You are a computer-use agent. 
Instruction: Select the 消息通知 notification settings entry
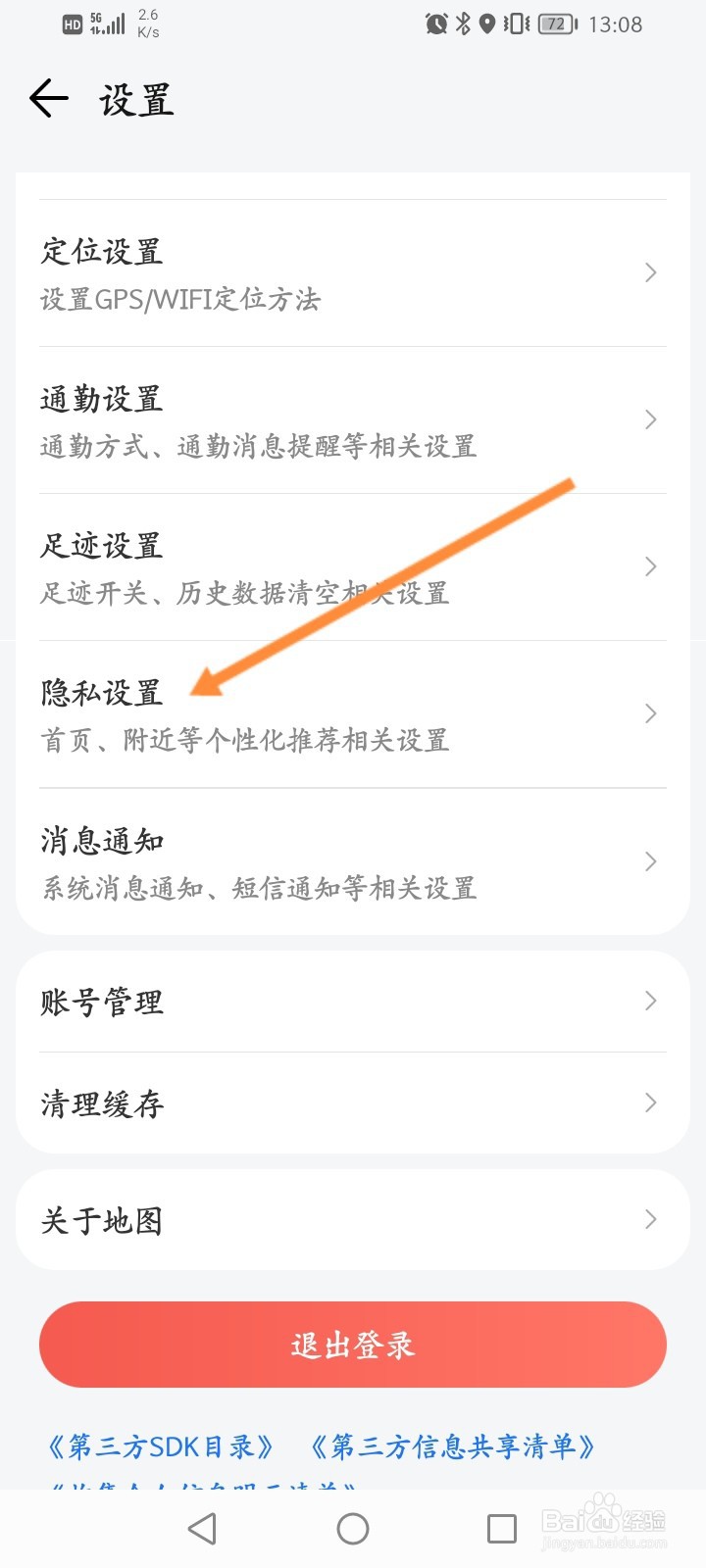point(353,862)
